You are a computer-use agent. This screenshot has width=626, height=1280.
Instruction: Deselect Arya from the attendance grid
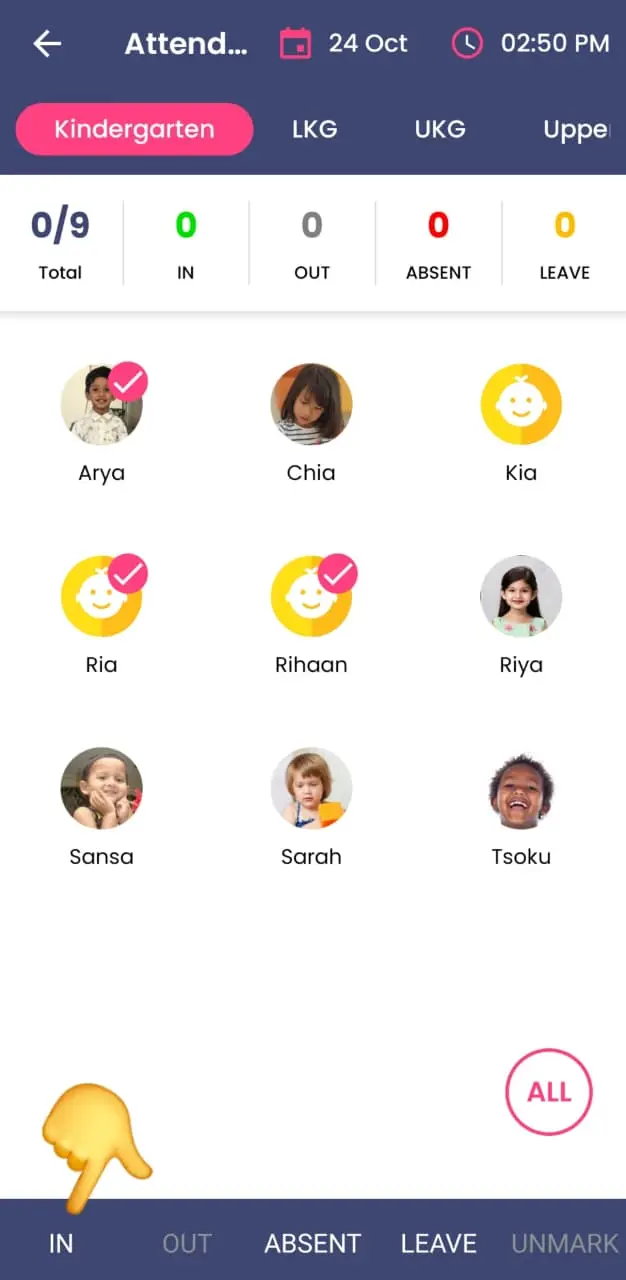(x=102, y=404)
